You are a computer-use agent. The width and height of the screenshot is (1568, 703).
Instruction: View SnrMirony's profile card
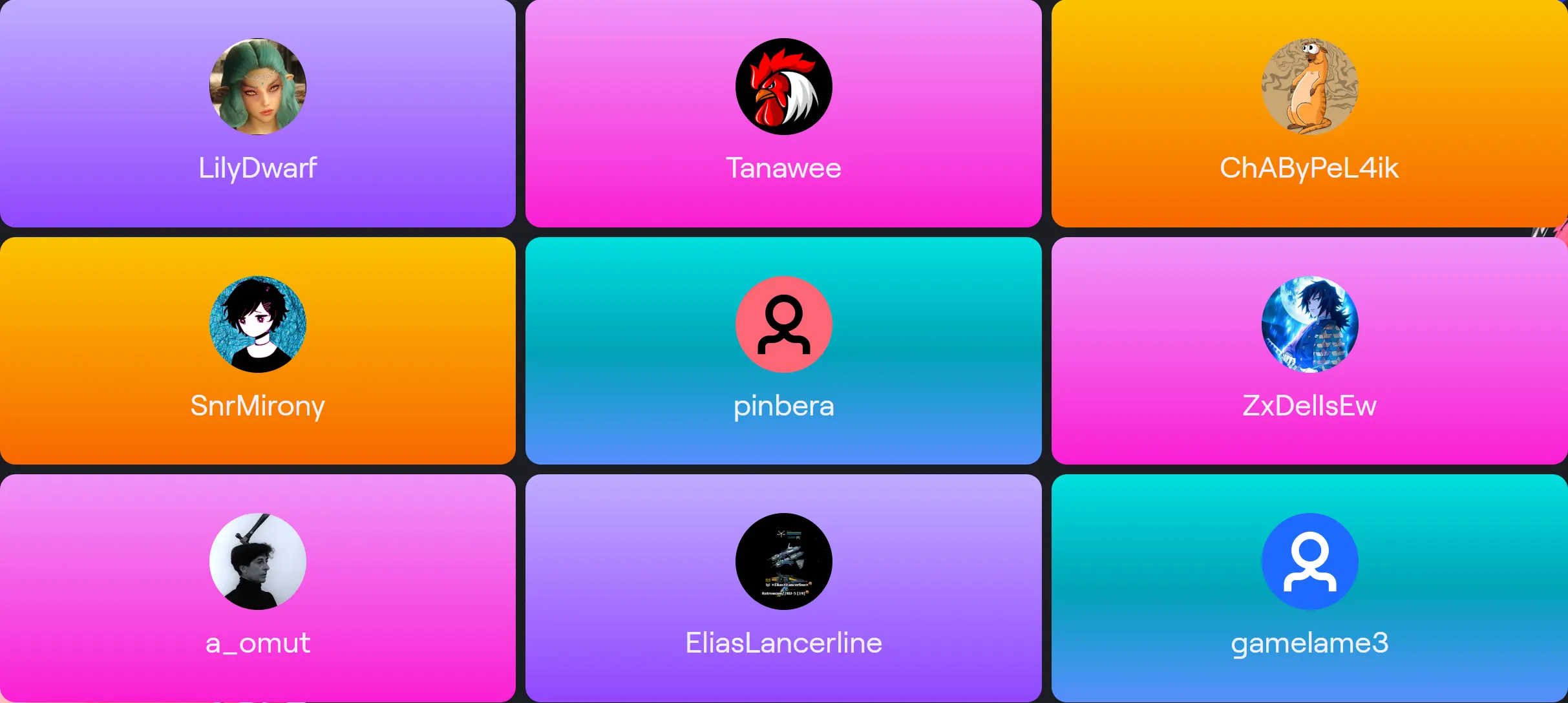tap(257, 350)
